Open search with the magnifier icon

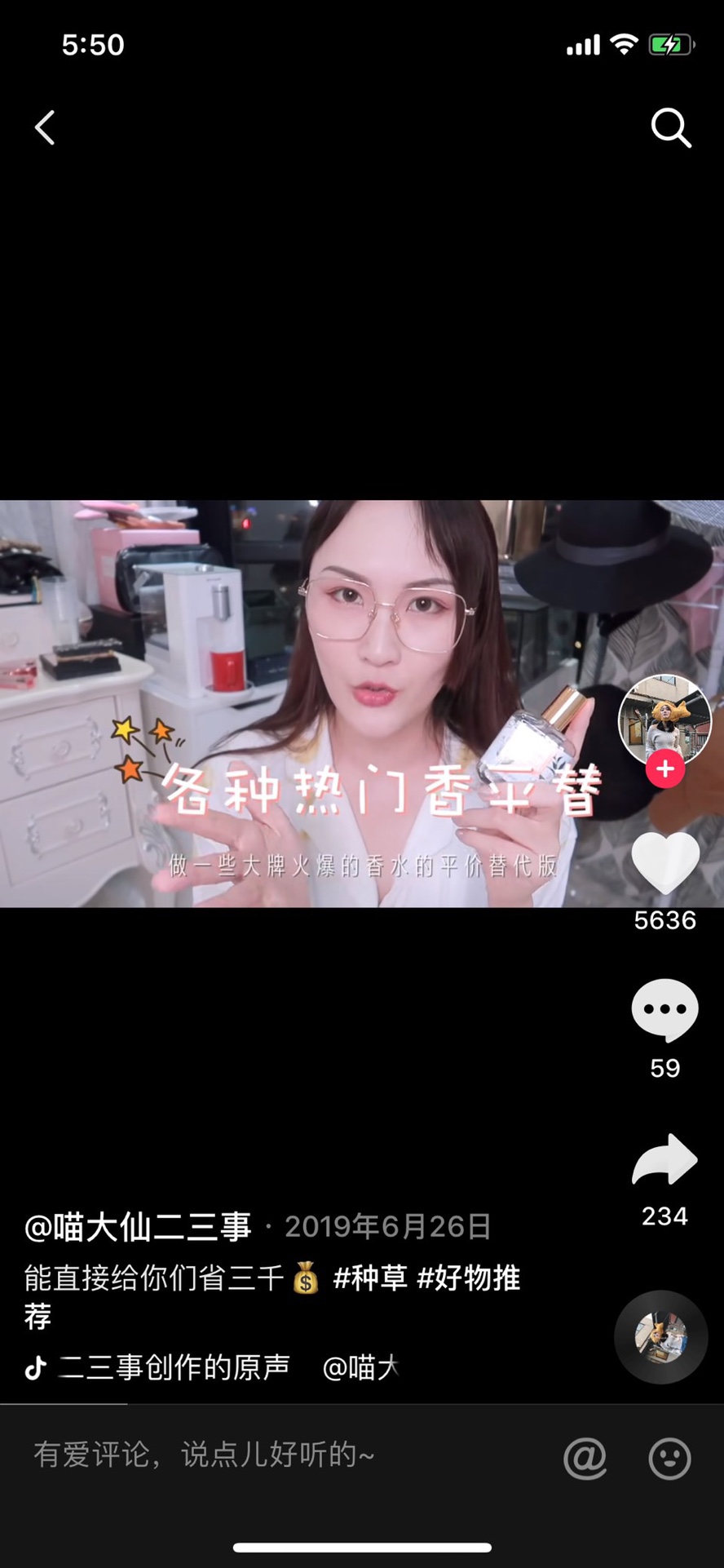coord(670,128)
